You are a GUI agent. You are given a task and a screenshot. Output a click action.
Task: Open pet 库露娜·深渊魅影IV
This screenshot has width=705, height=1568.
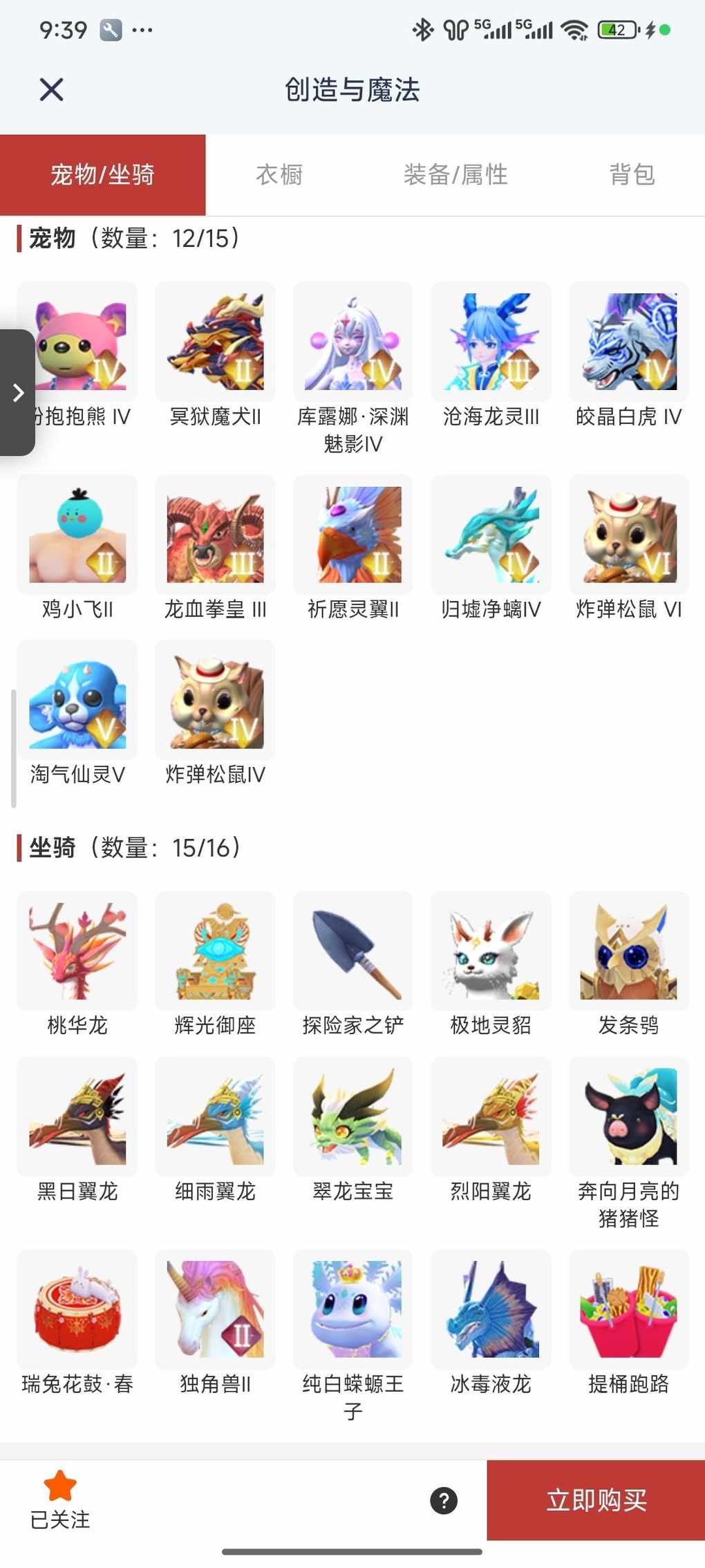tap(352, 342)
